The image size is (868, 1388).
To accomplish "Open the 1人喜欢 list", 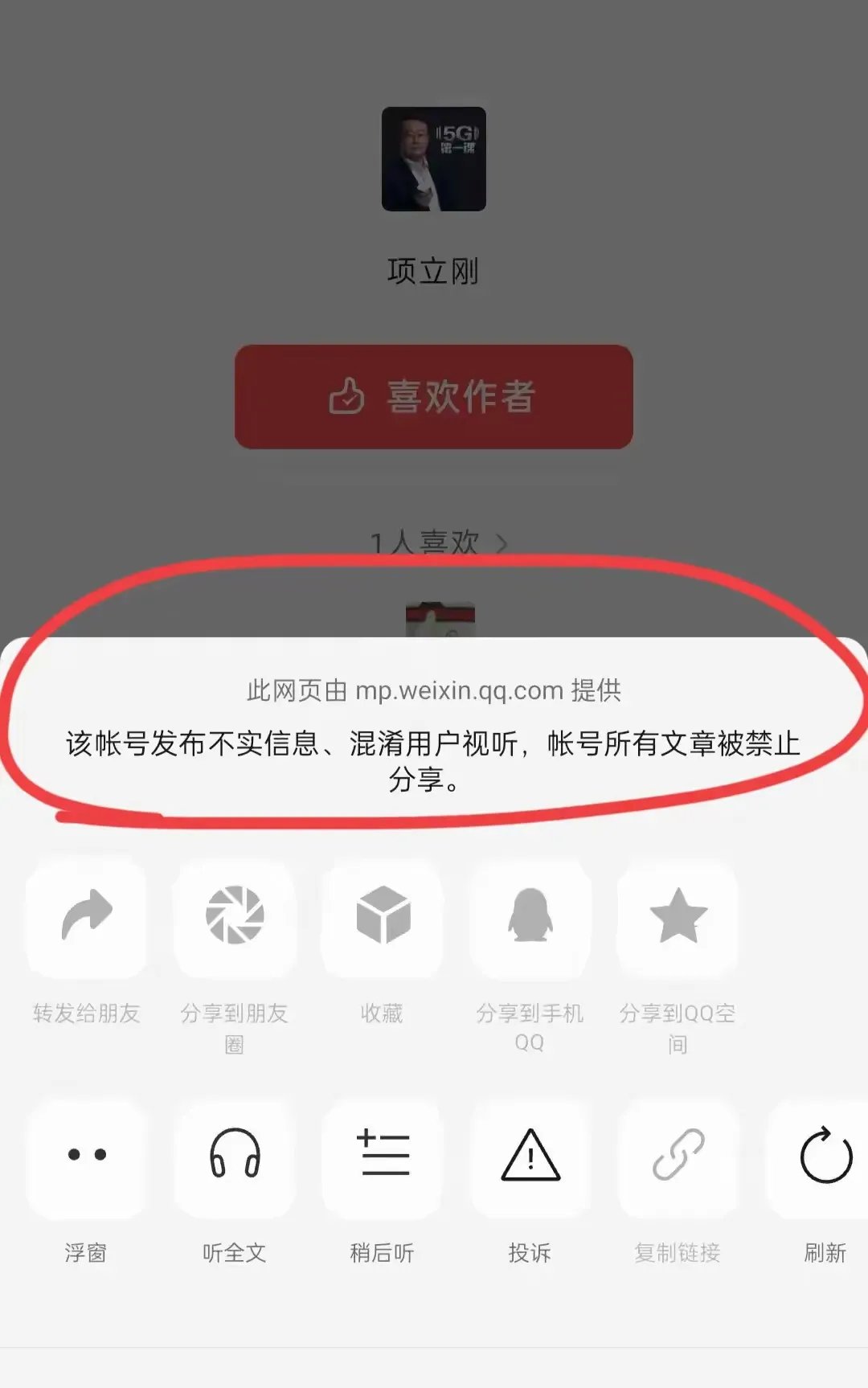I will point(438,543).
